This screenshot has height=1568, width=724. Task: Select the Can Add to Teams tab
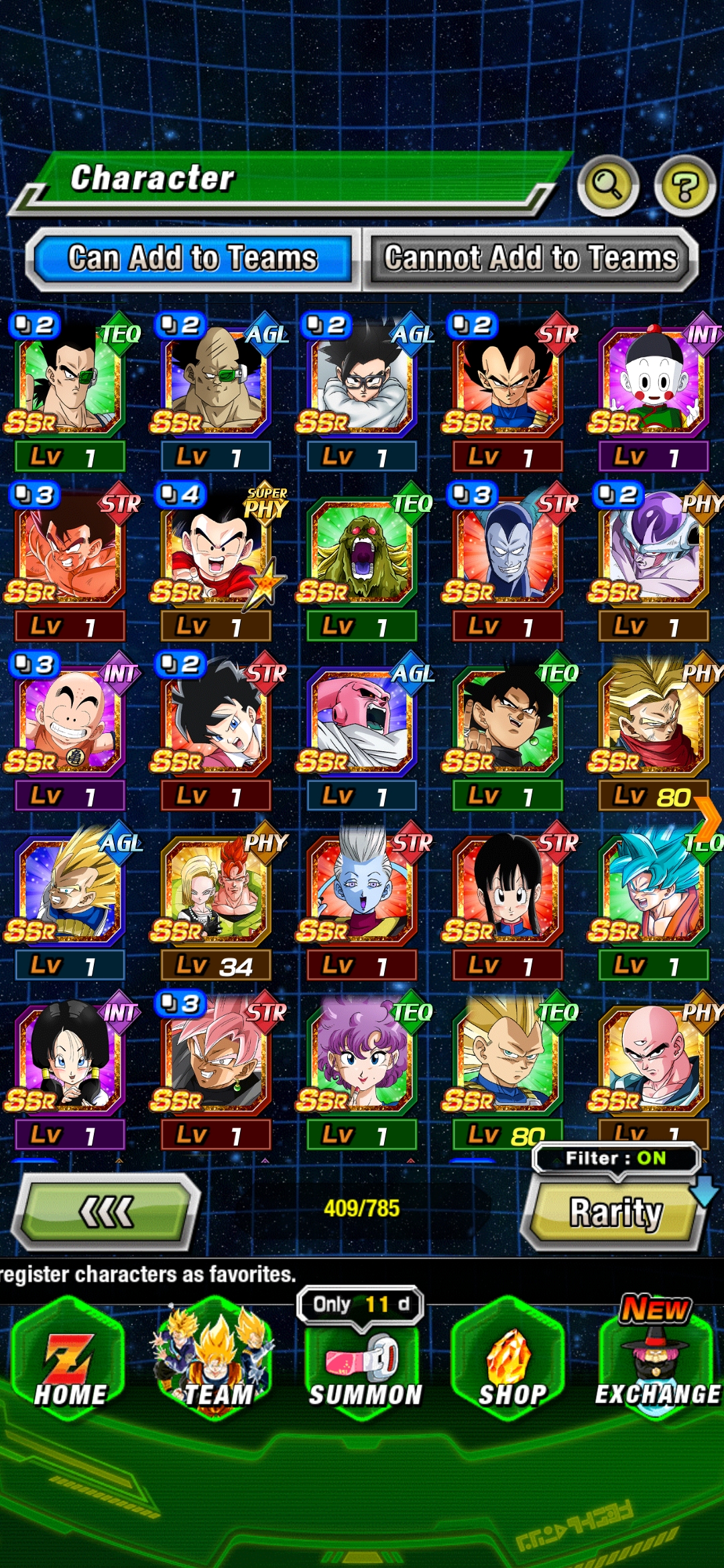click(x=193, y=259)
